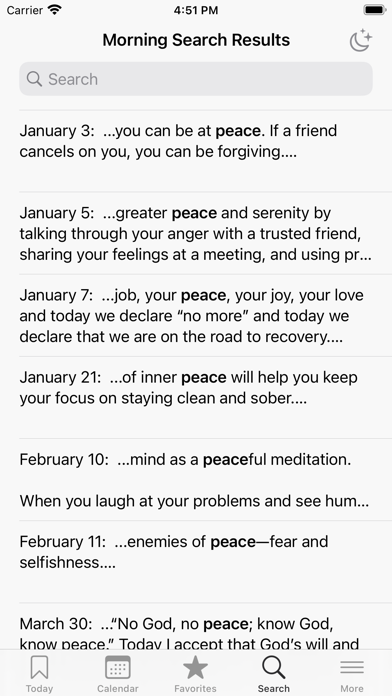Screen dimensions: 392x696
Task: Open the February 10 peaceful meditation result
Action: (x=196, y=479)
